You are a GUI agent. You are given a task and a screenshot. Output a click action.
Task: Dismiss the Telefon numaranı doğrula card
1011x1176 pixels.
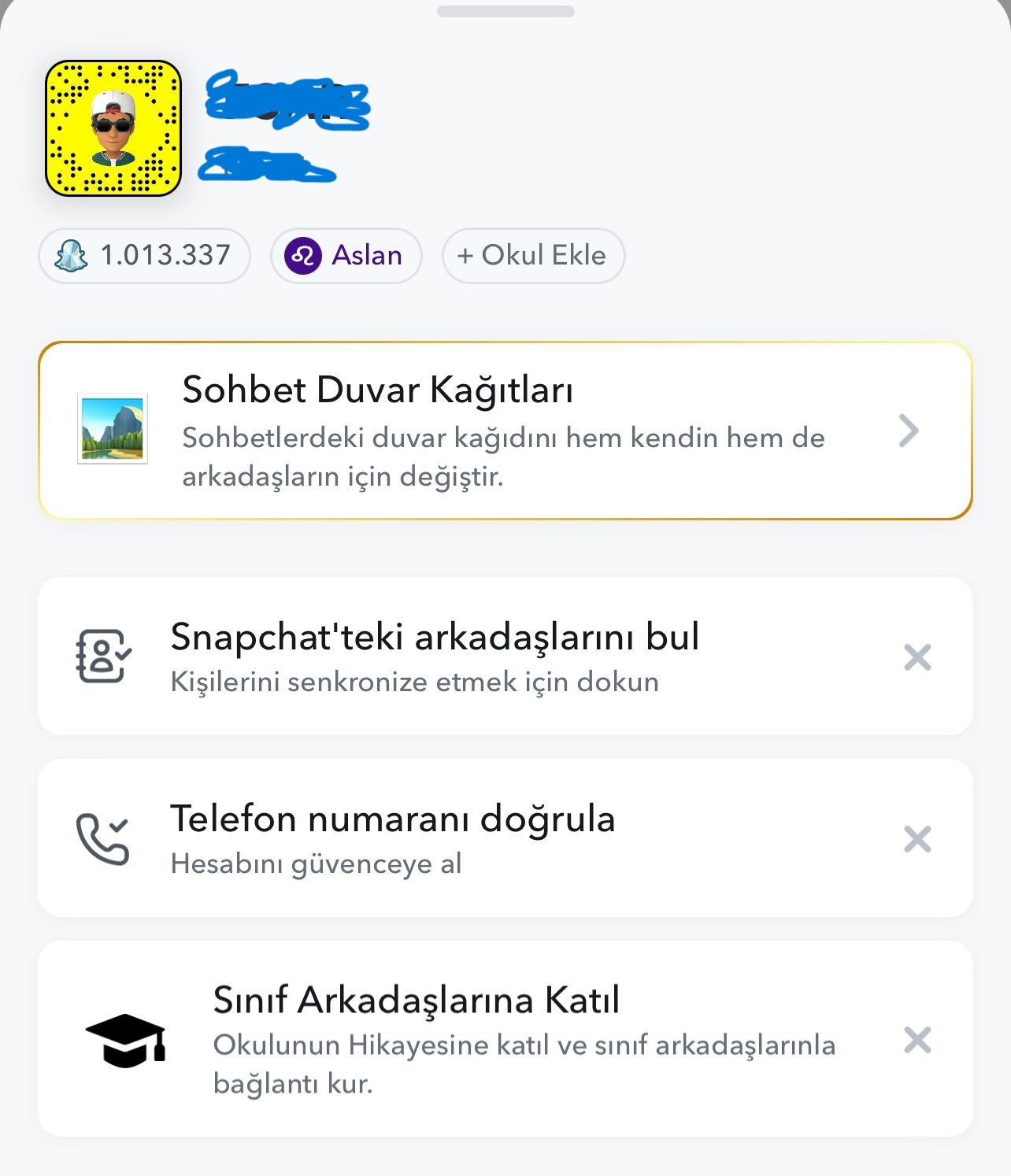917,839
